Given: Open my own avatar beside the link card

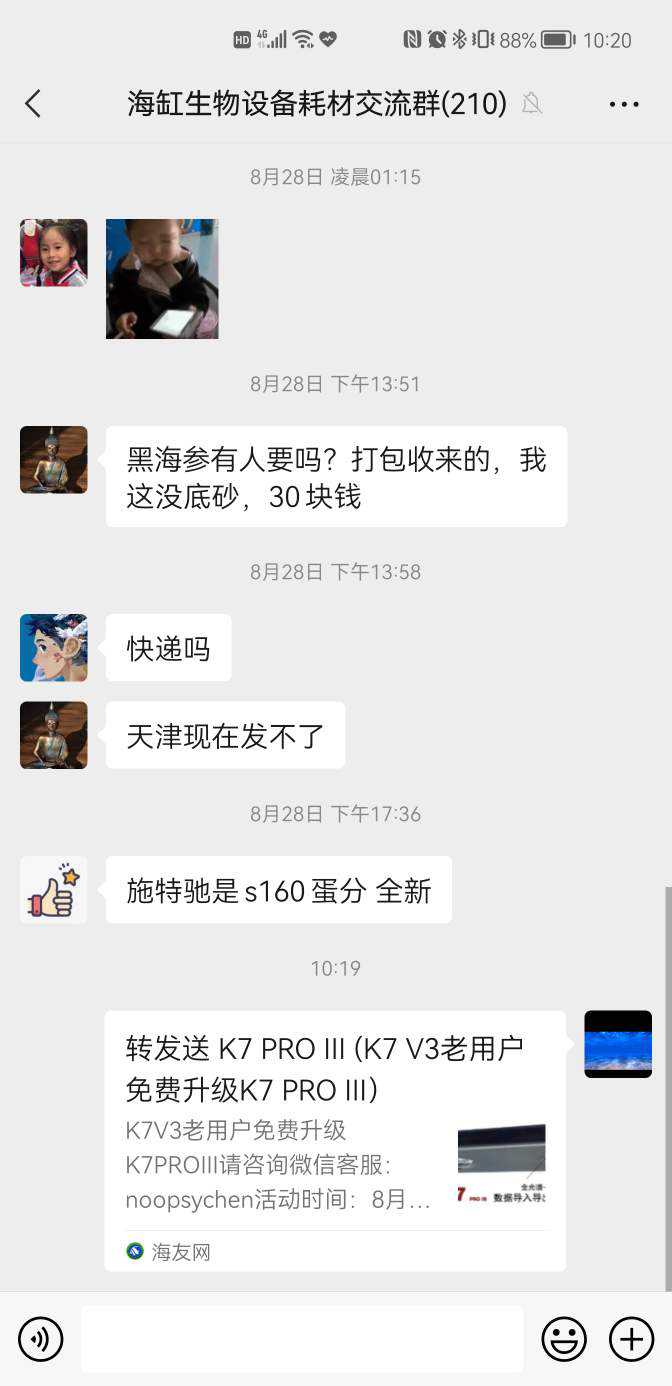Looking at the screenshot, I should (x=618, y=1044).
